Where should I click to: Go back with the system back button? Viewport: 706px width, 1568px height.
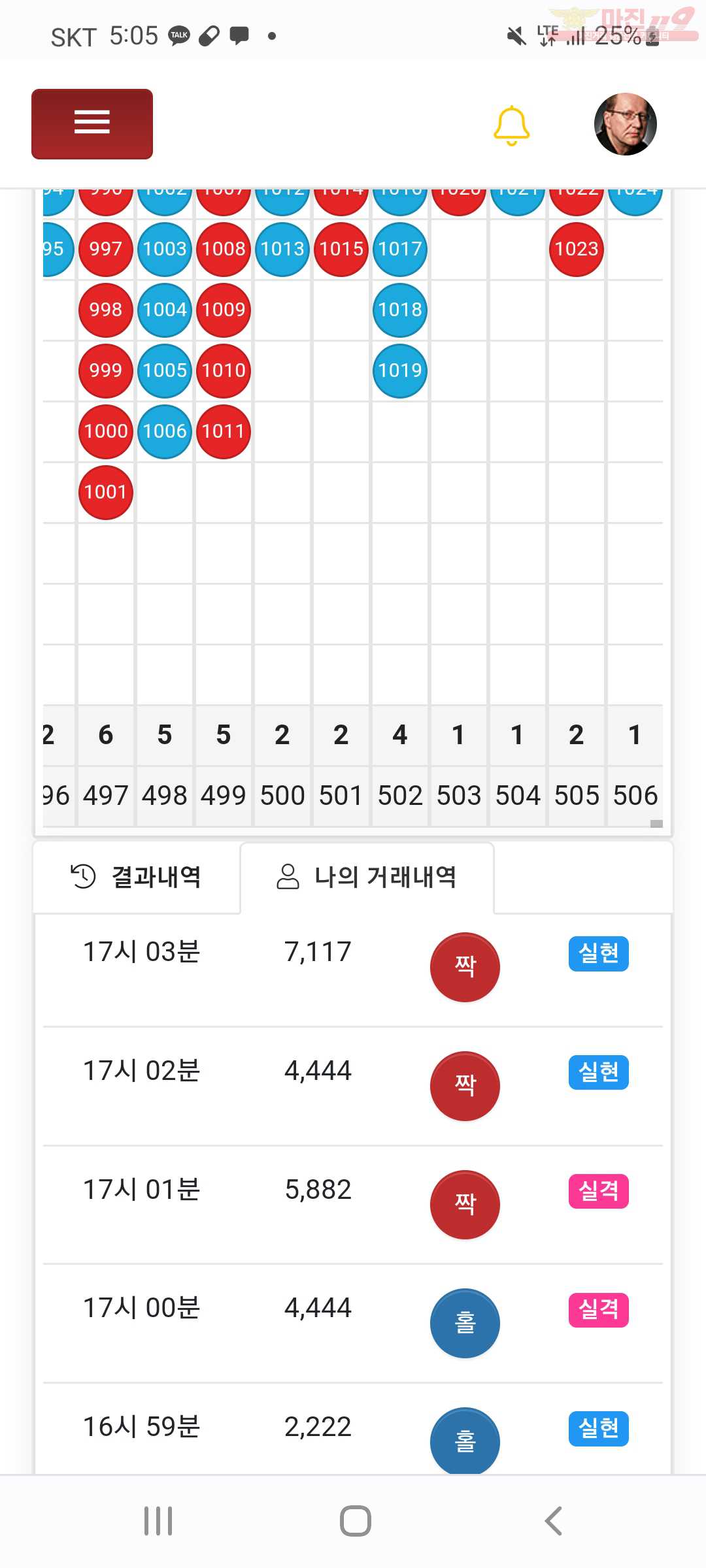point(553,1521)
